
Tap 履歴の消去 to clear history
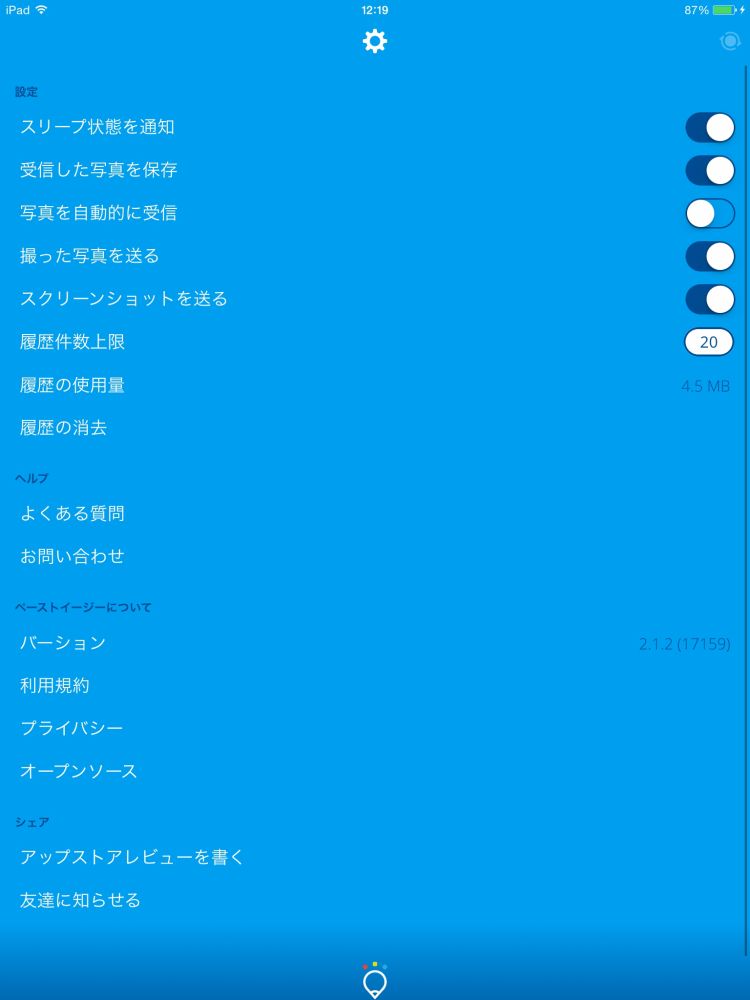point(64,428)
